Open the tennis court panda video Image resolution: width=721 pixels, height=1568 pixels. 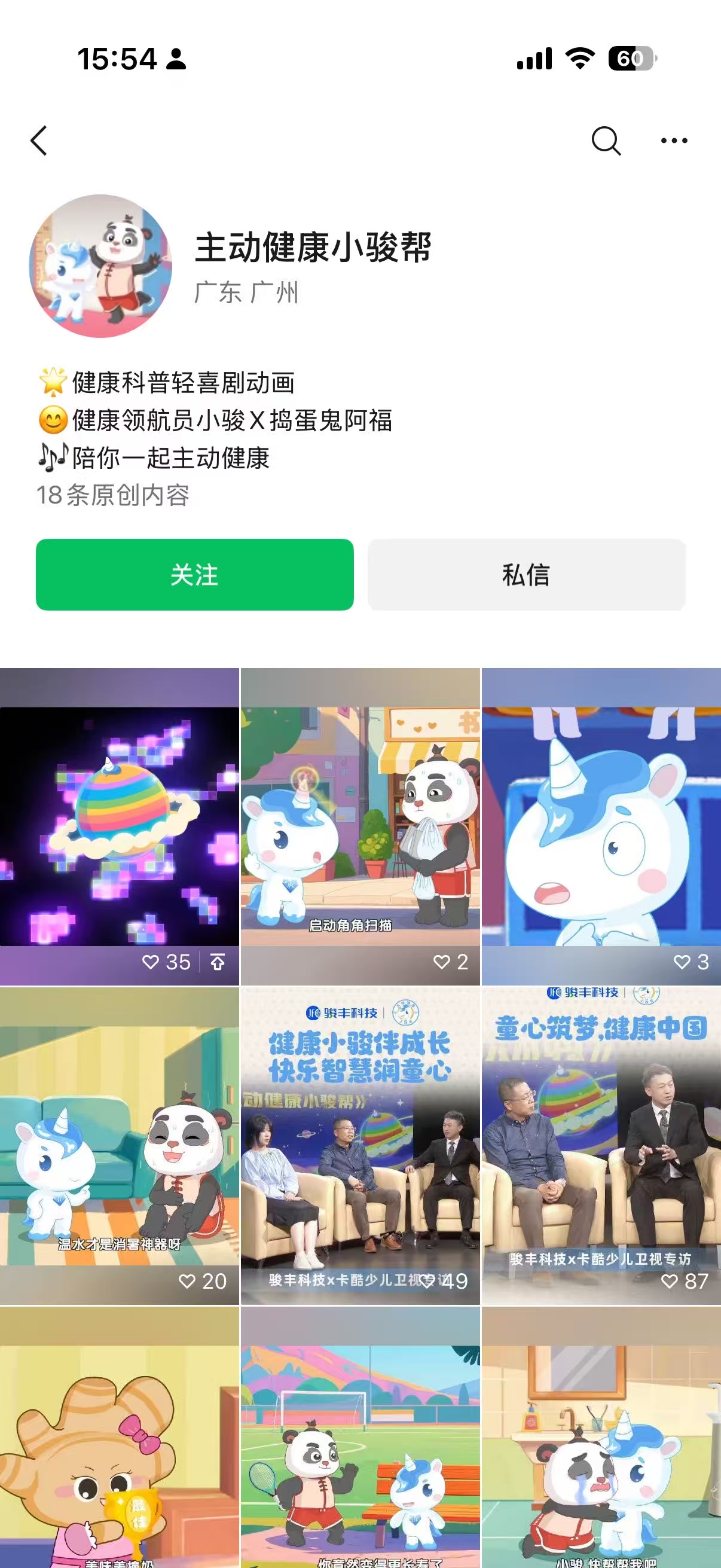coord(360,1448)
